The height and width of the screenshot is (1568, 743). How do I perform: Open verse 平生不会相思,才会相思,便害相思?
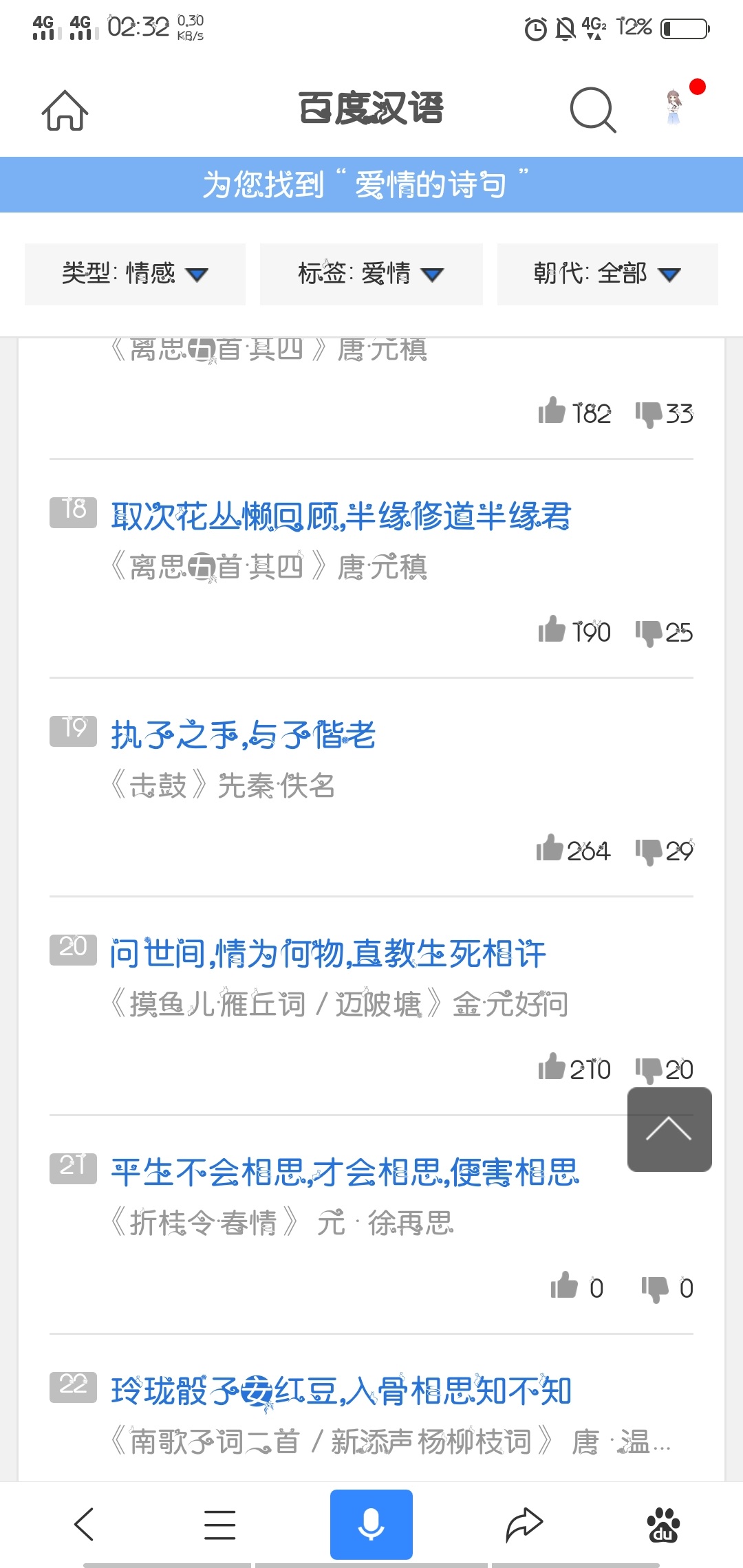coord(345,1173)
